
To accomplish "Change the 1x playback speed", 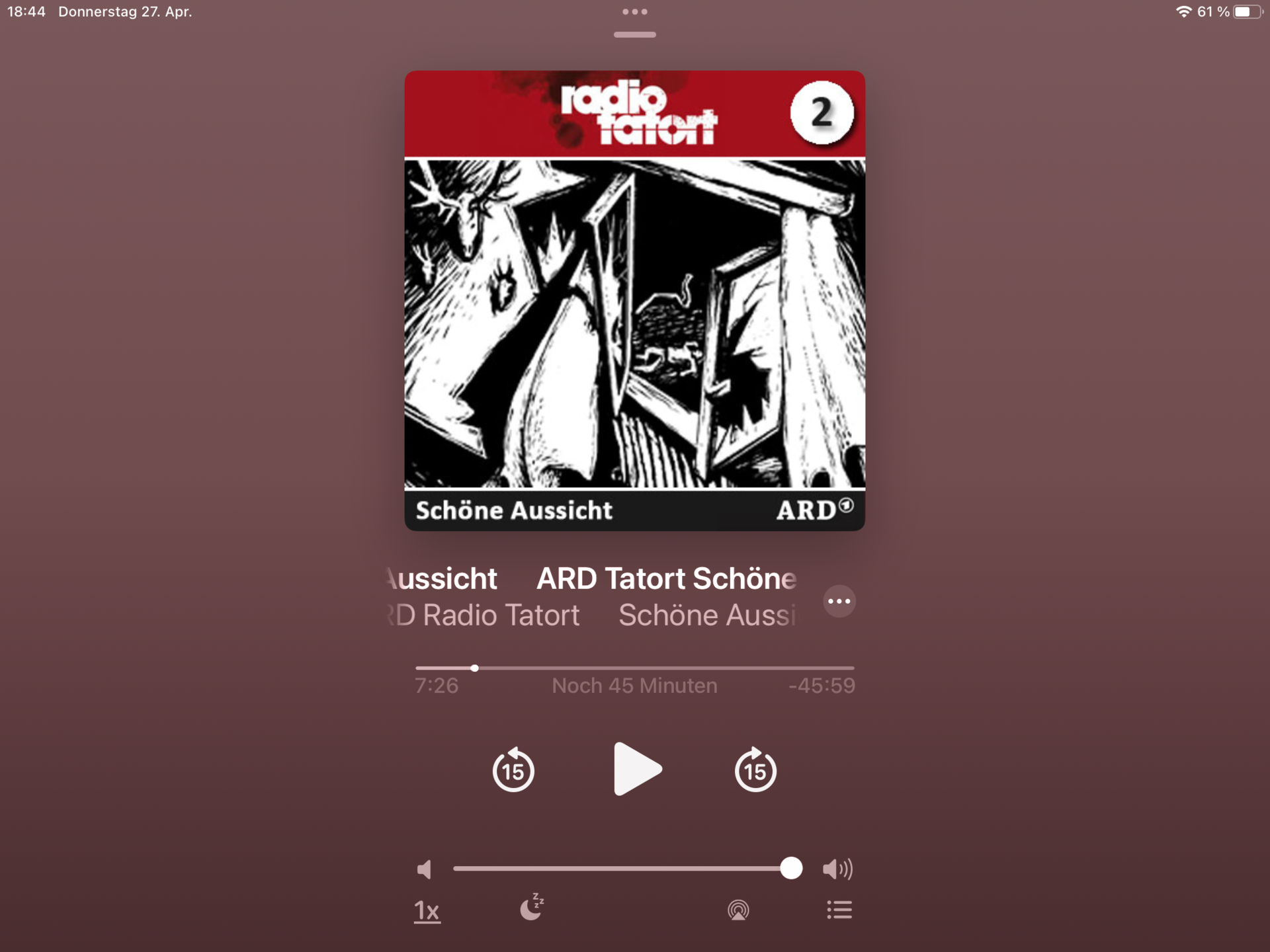I will [x=427, y=911].
